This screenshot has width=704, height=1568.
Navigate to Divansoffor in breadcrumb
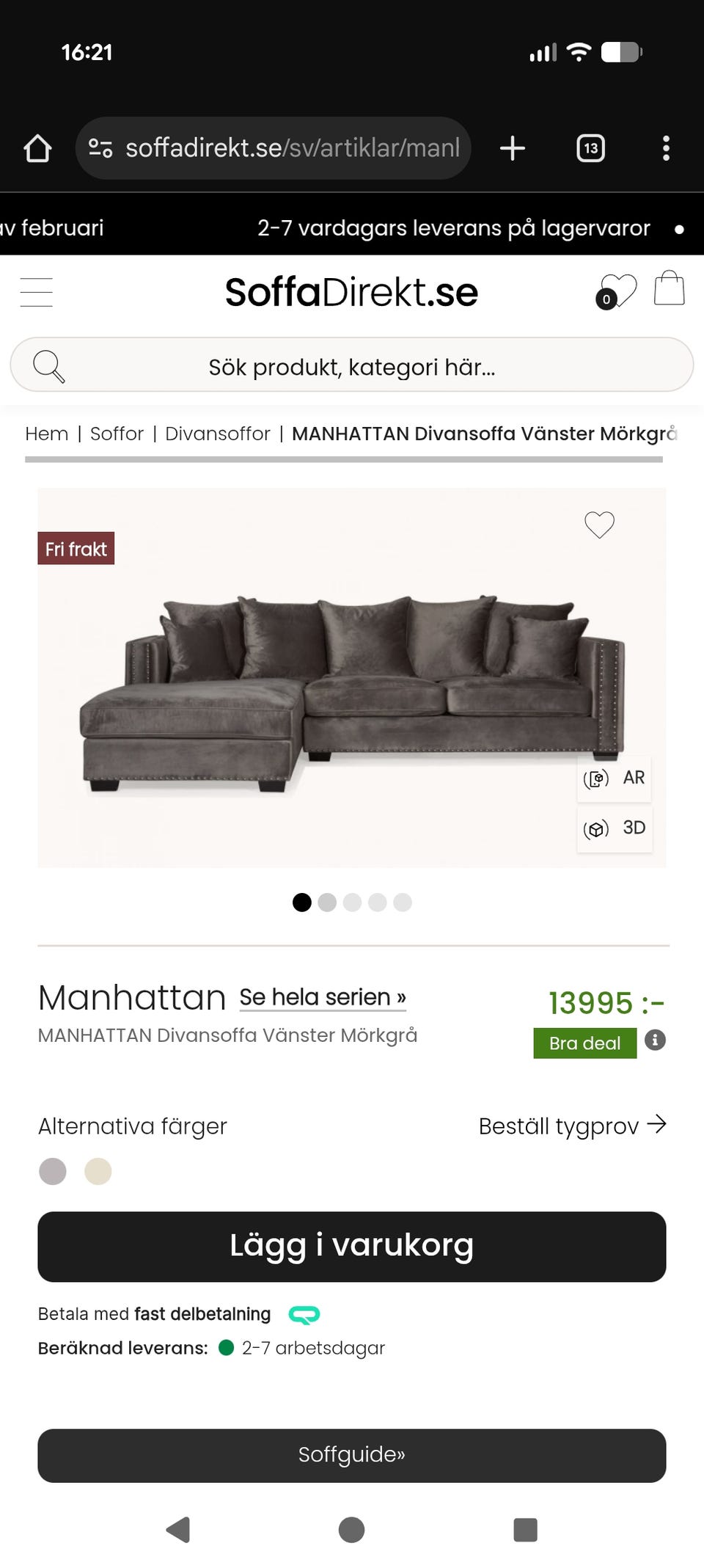(217, 433)
